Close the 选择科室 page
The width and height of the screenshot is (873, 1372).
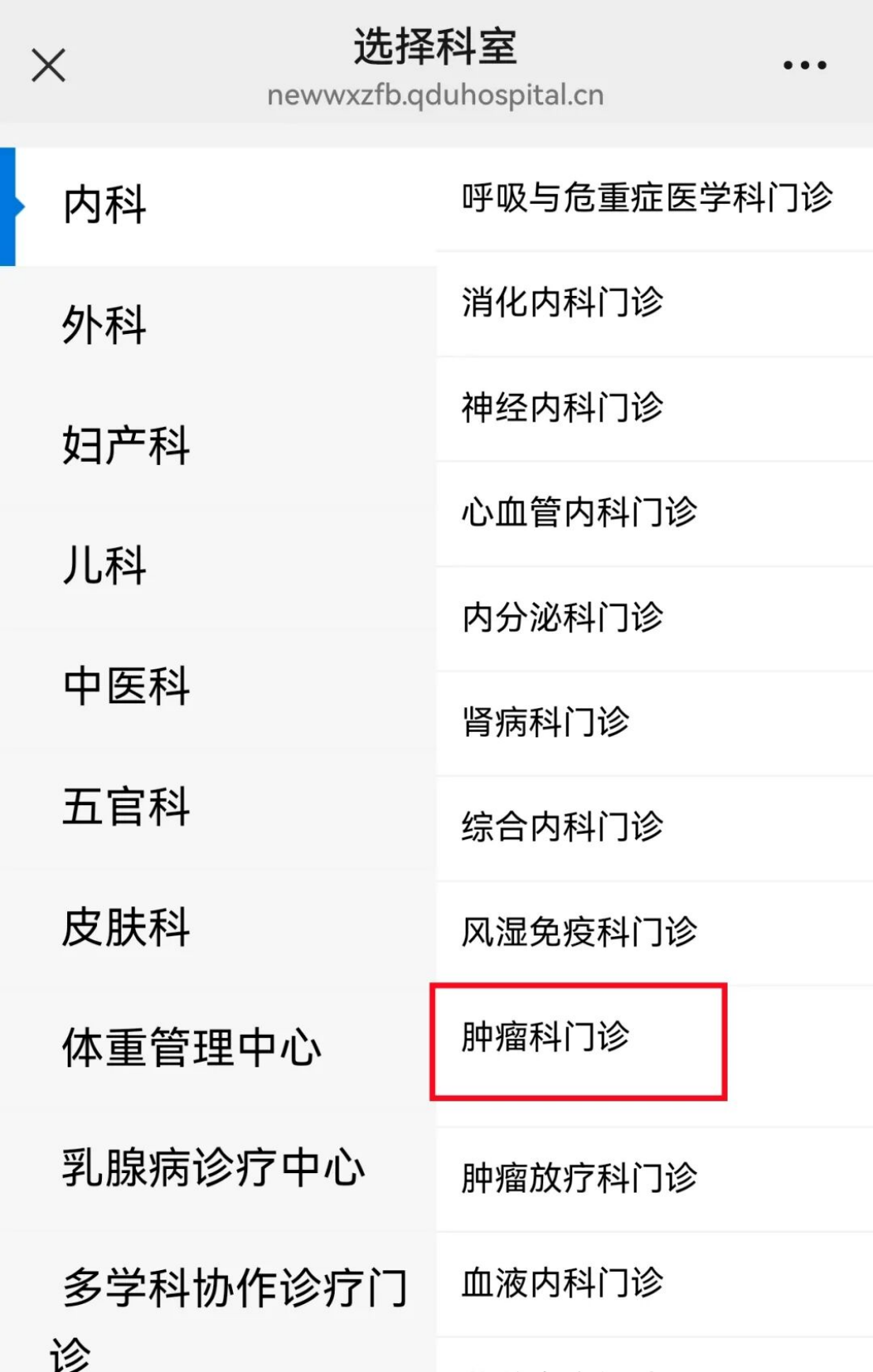click(48, 65)
